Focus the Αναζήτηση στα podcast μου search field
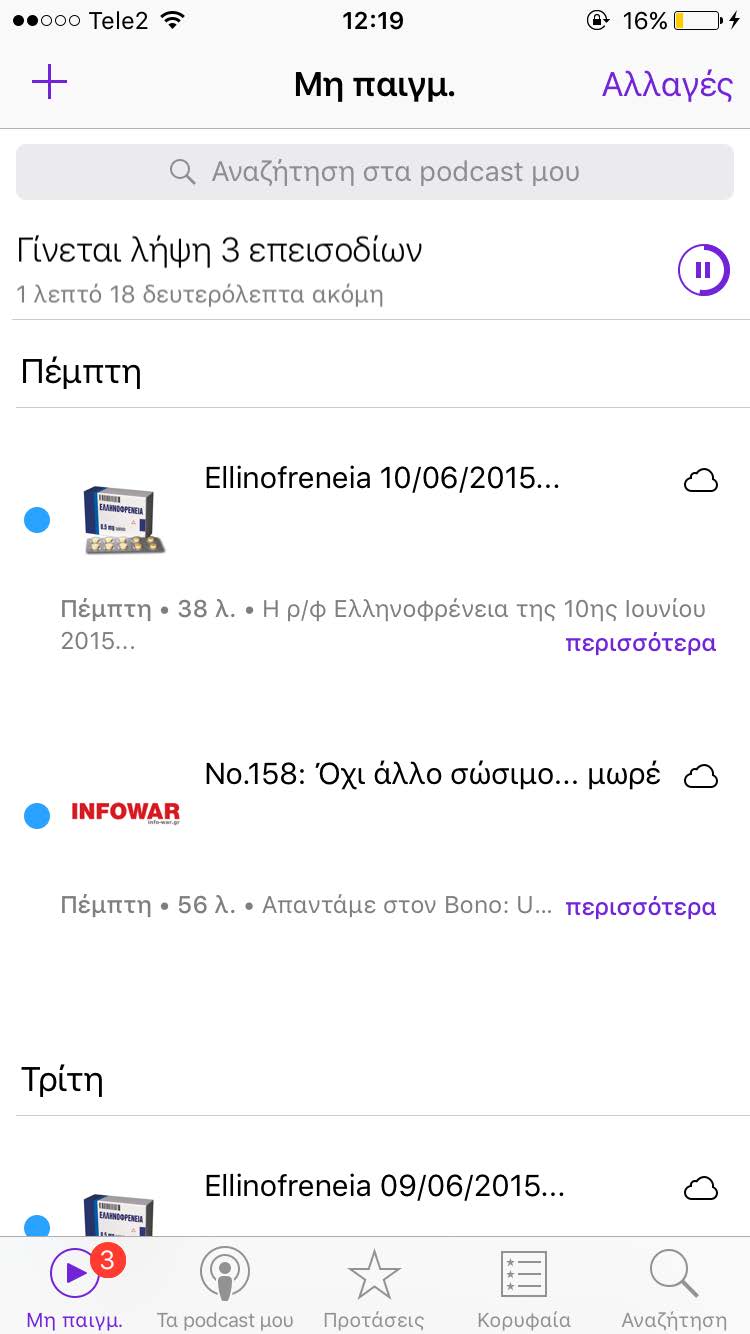This screenshot has width=750, height=1334. coord(375,172)
